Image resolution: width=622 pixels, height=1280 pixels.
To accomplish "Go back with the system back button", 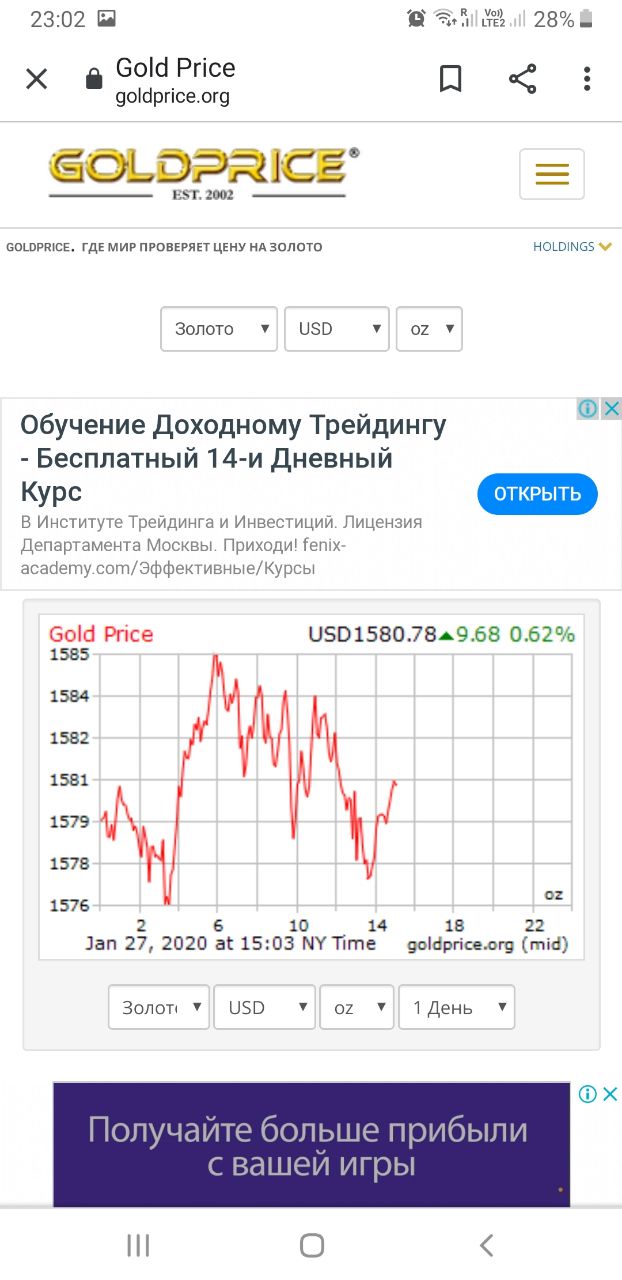I will pos(486,1245).
